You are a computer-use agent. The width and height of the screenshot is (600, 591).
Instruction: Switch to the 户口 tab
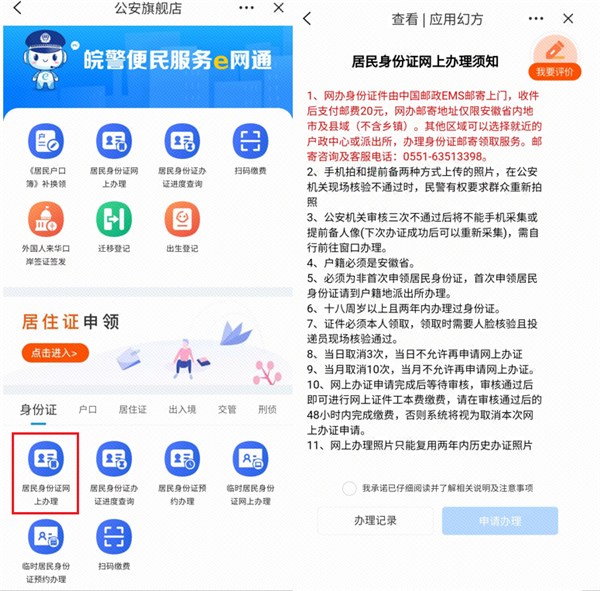coord(88,409)
